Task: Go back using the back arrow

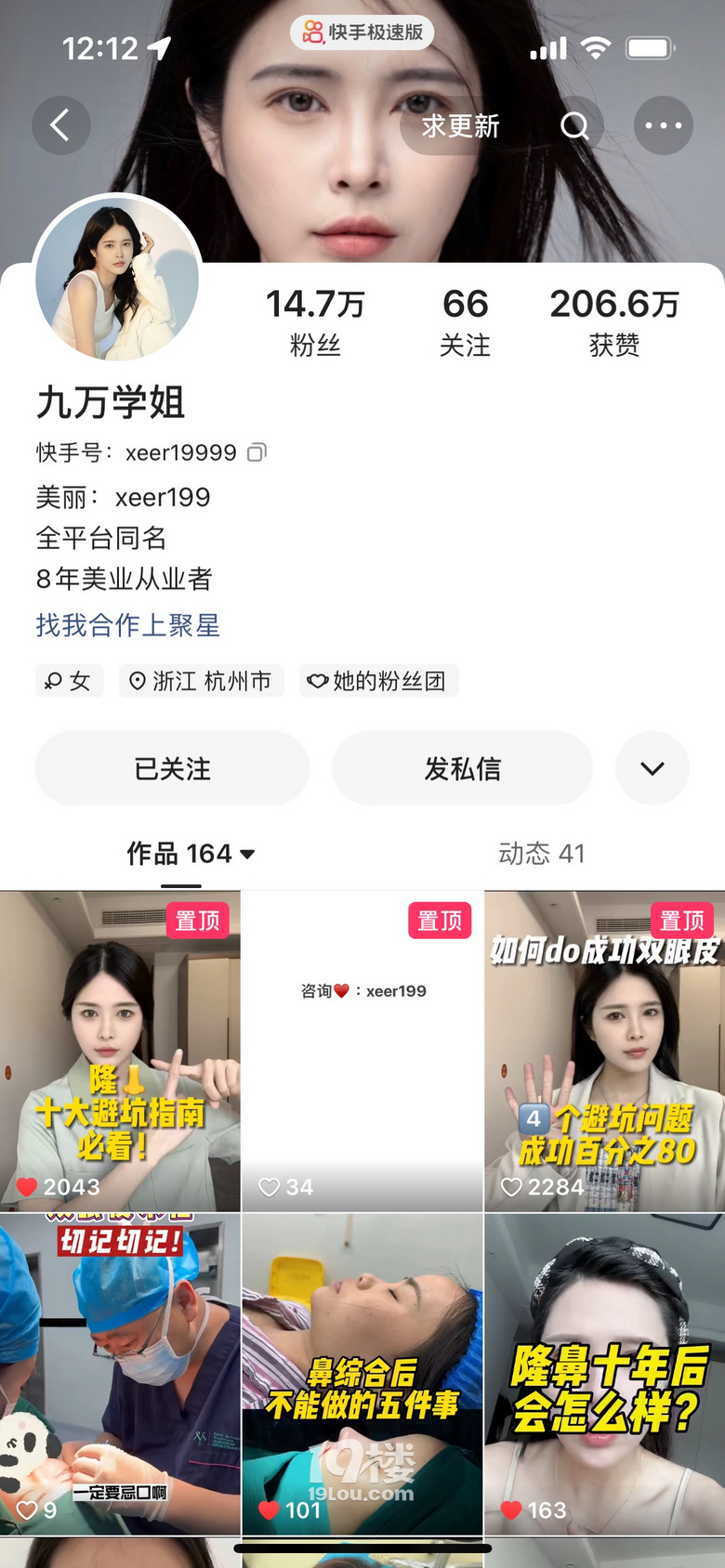Action: pos(61,125)
